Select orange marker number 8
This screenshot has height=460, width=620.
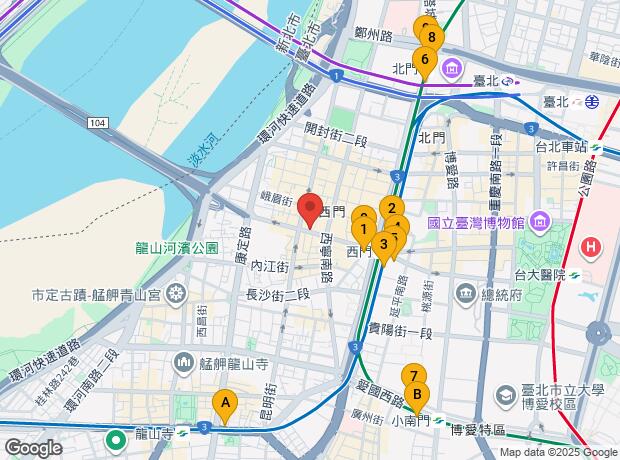[x=431, y=38]
